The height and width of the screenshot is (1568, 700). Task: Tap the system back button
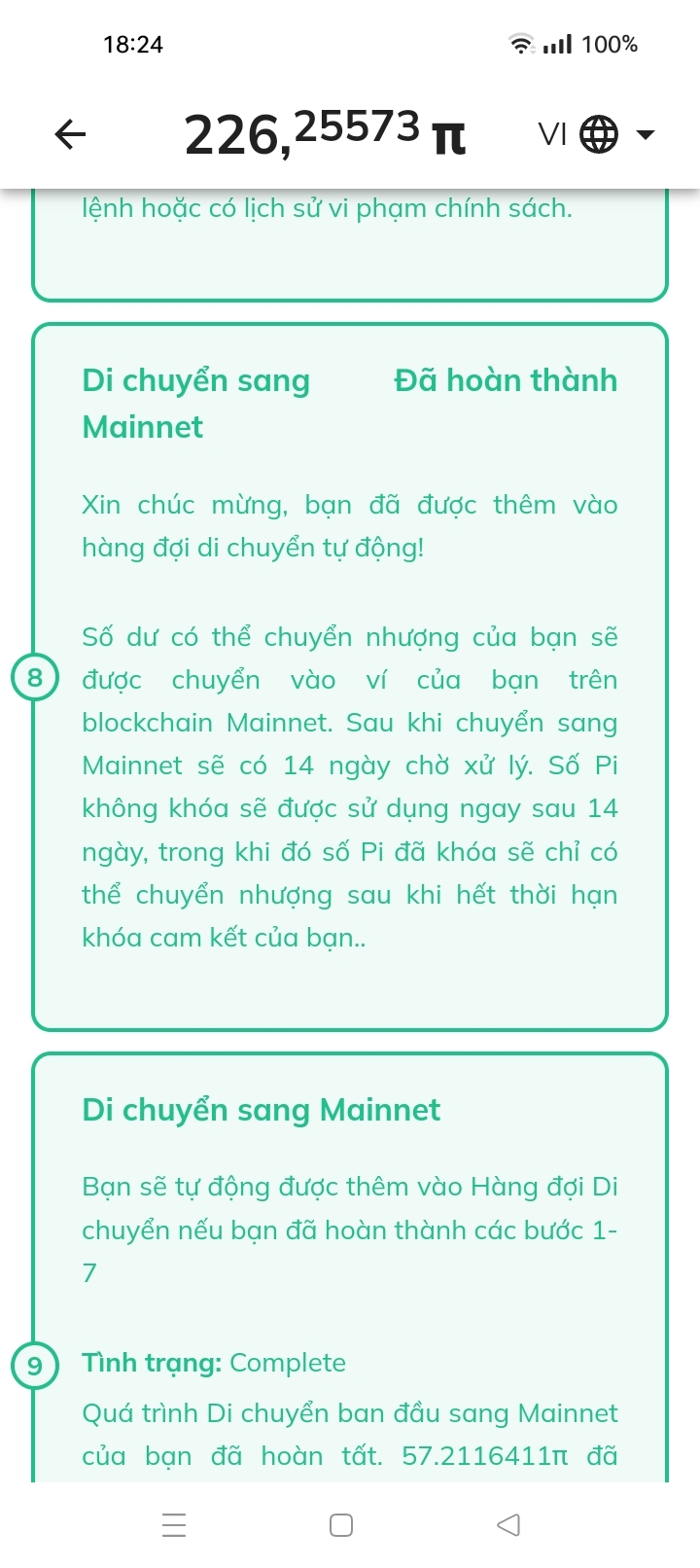[x=508, y=1524]
